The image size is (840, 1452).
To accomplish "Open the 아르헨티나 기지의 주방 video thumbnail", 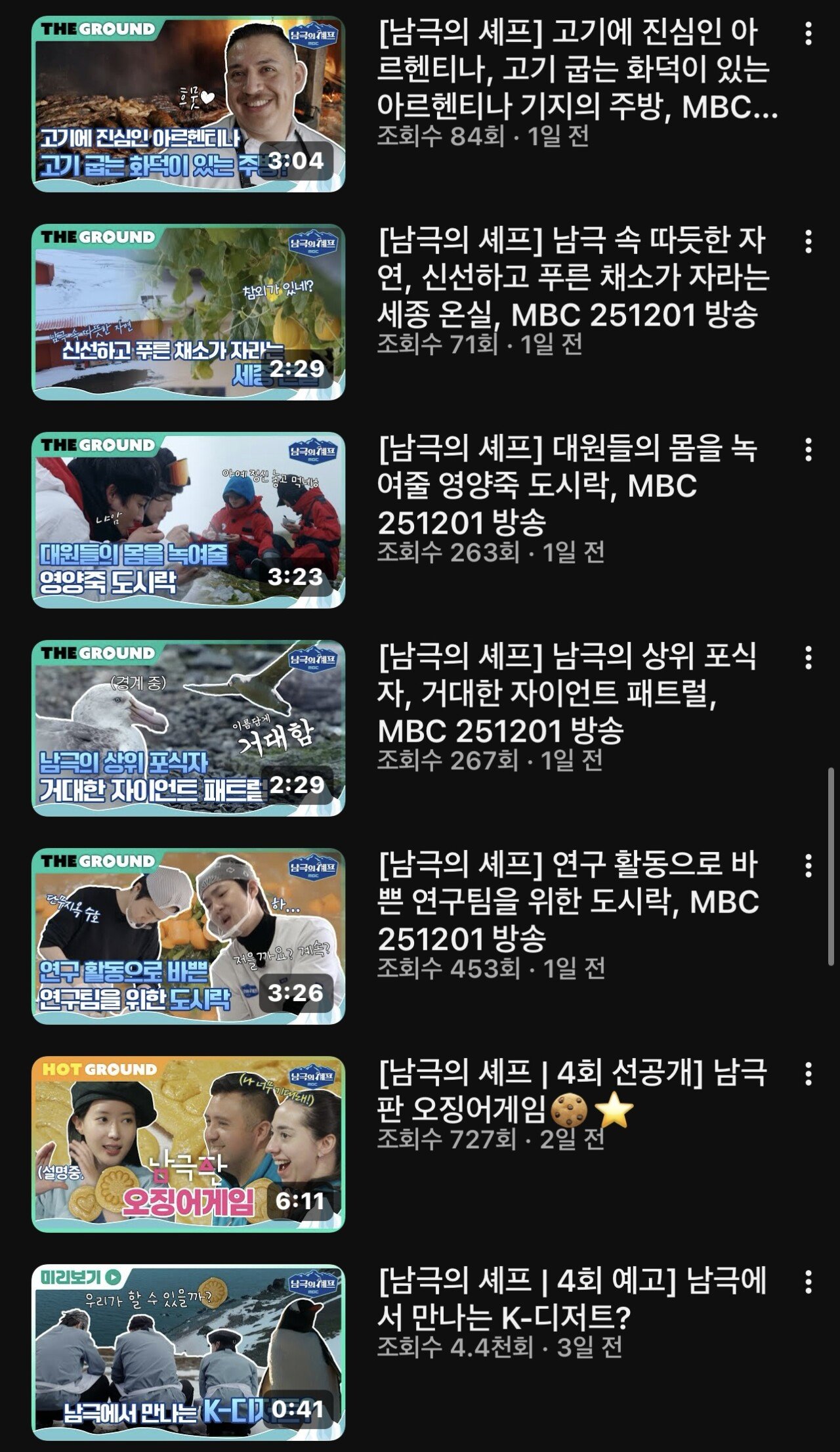I will click(188, 104).
